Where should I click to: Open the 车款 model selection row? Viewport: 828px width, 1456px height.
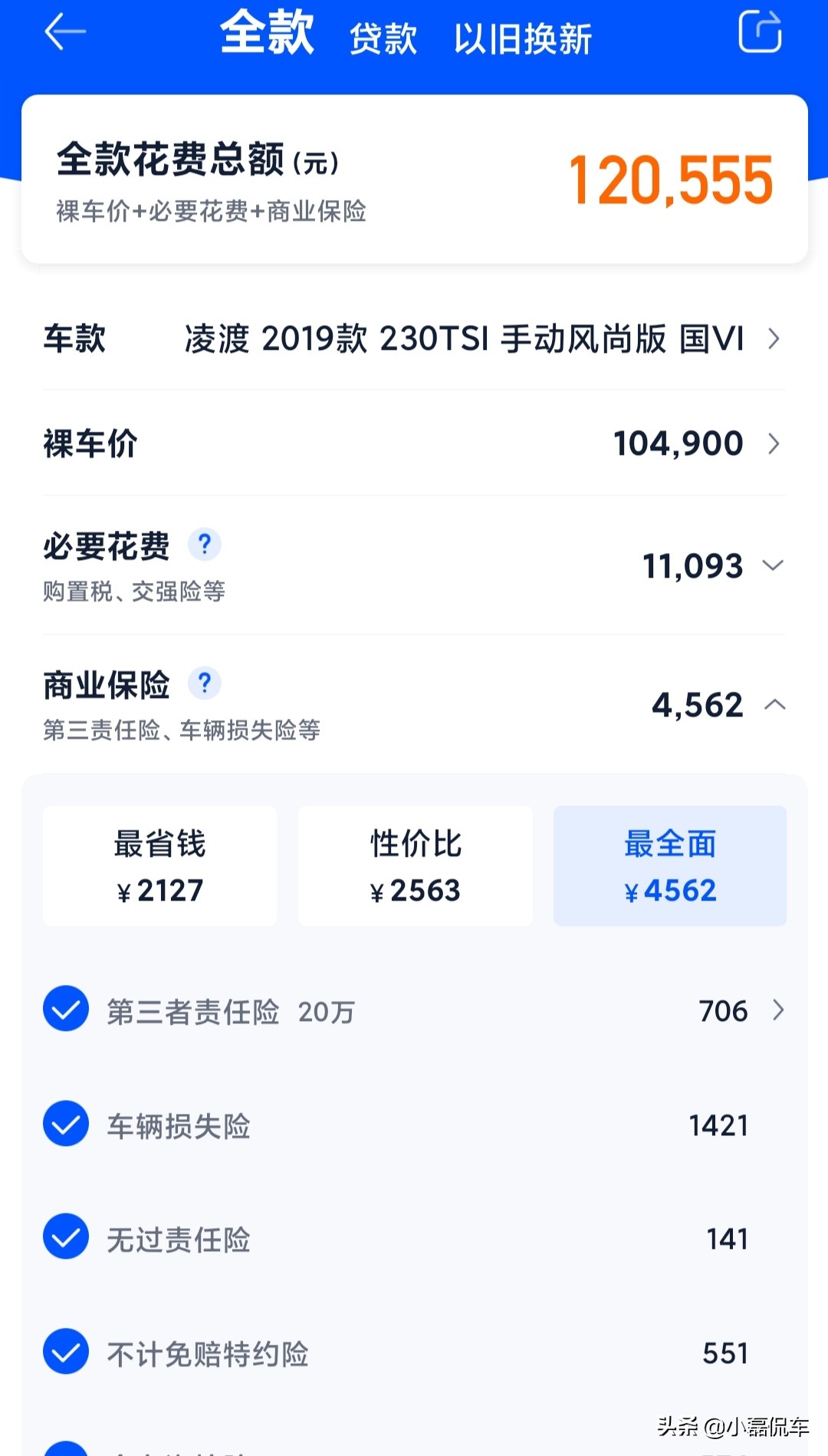click(x=414, y=338)
